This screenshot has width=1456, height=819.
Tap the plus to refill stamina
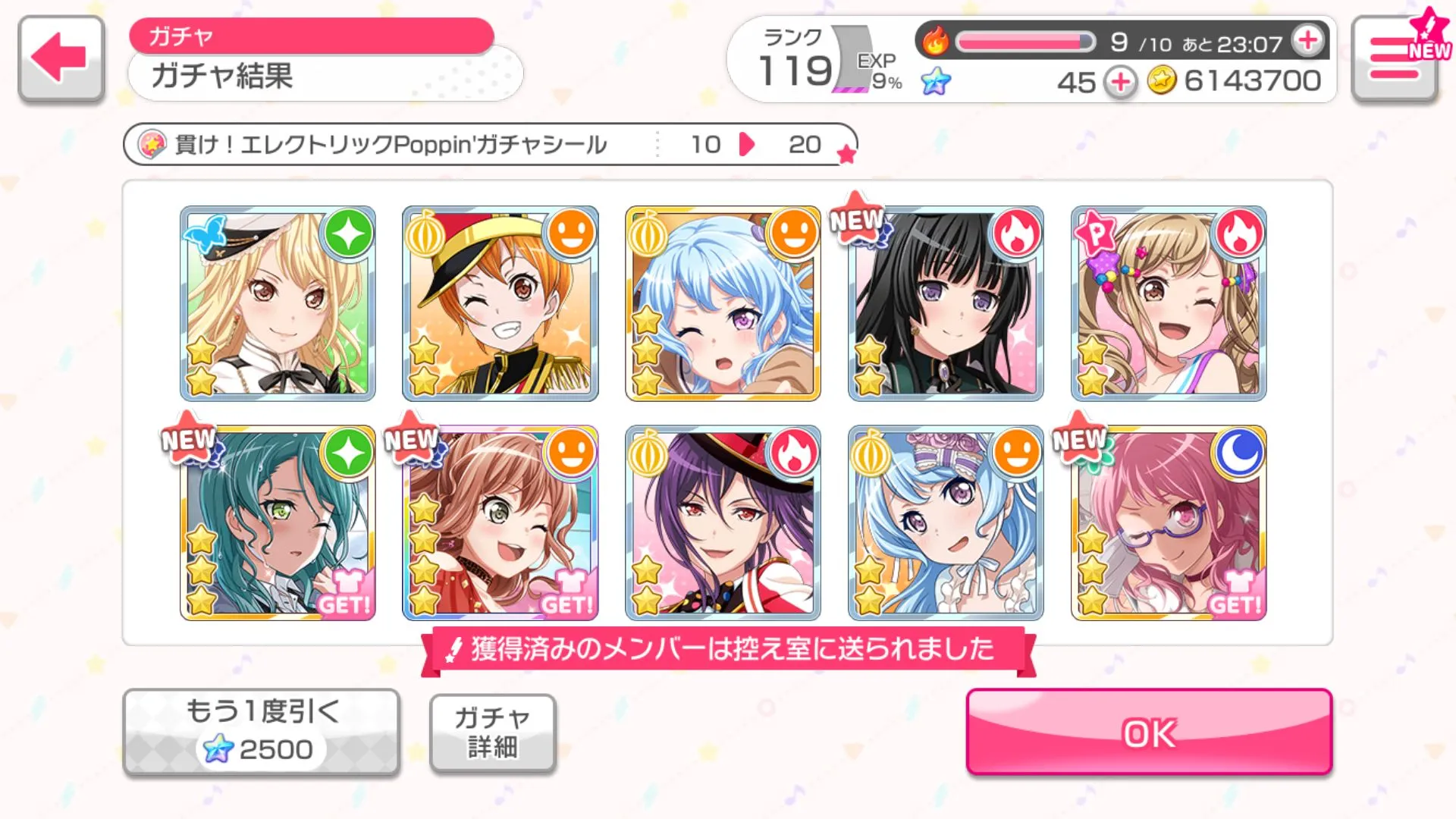coord(1308,40)
